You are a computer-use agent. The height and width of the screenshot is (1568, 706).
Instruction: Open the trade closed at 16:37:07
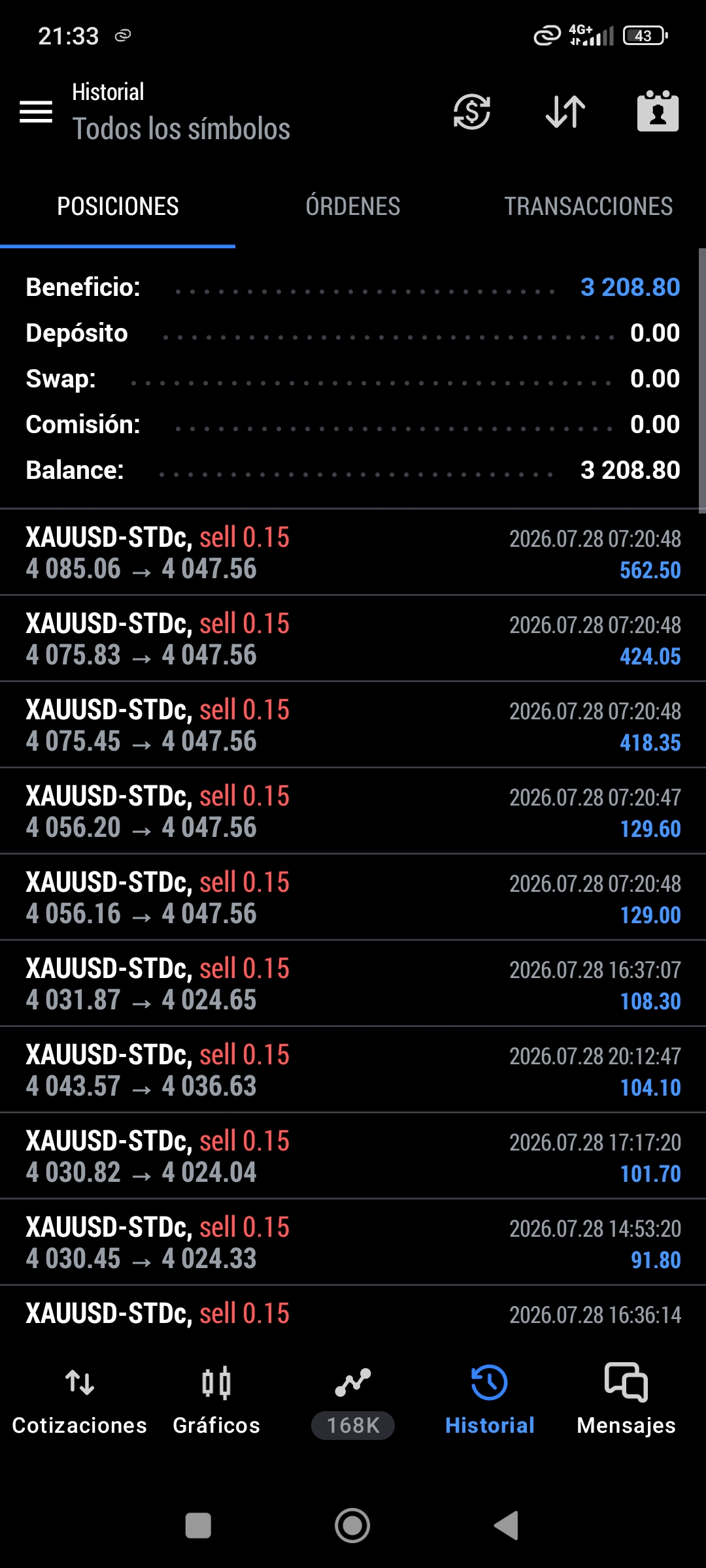(353, 984)
